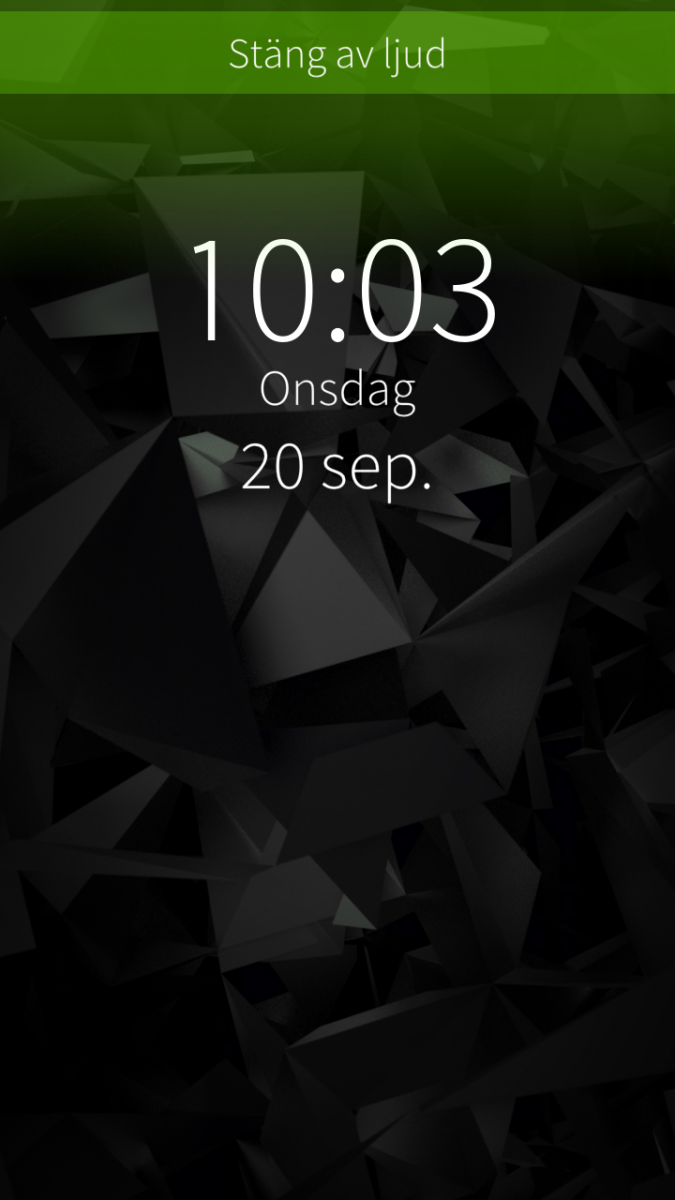Tap the "Stäng av ljud" option
This screenshot has height=1200, width=675.
point(337,53)
